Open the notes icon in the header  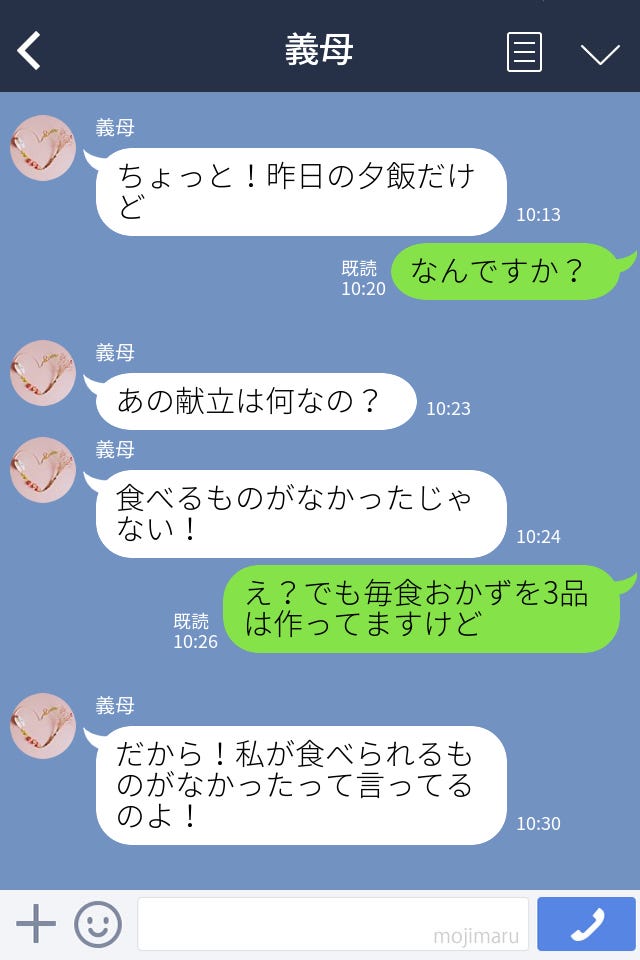[x=524, y=52]
